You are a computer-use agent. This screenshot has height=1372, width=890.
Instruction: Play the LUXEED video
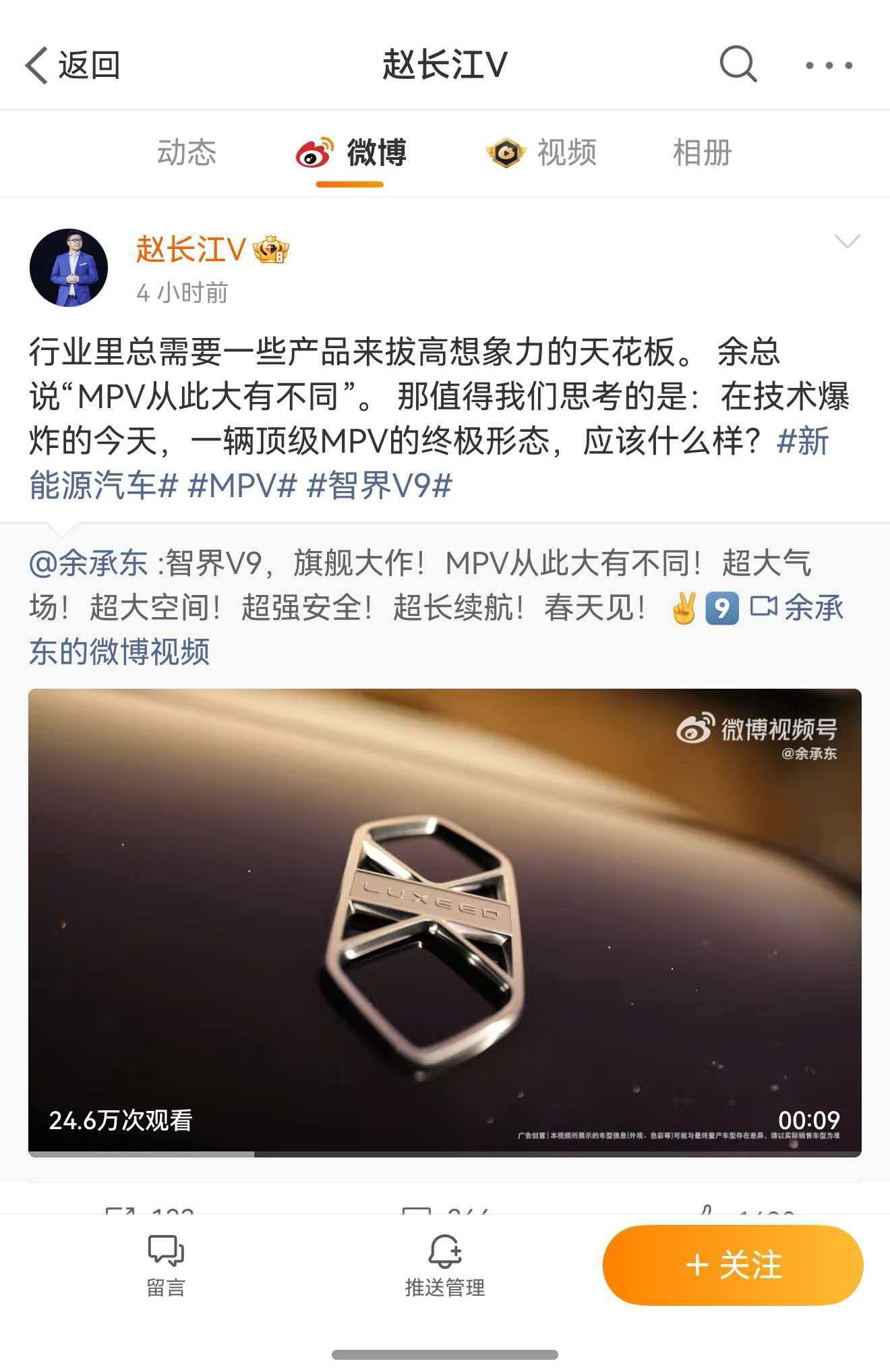tap(444, 922)
